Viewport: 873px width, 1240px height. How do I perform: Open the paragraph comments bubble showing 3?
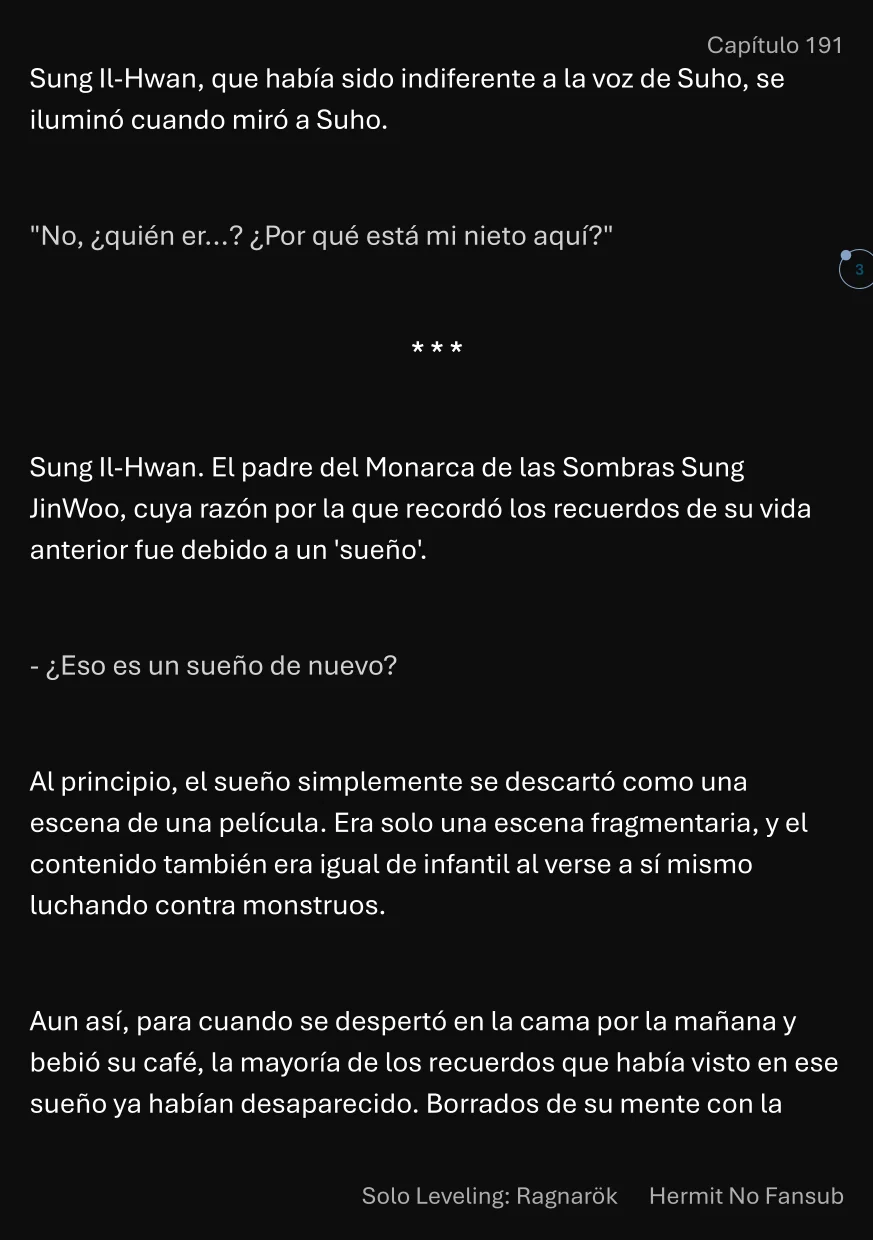pos(857,270)
